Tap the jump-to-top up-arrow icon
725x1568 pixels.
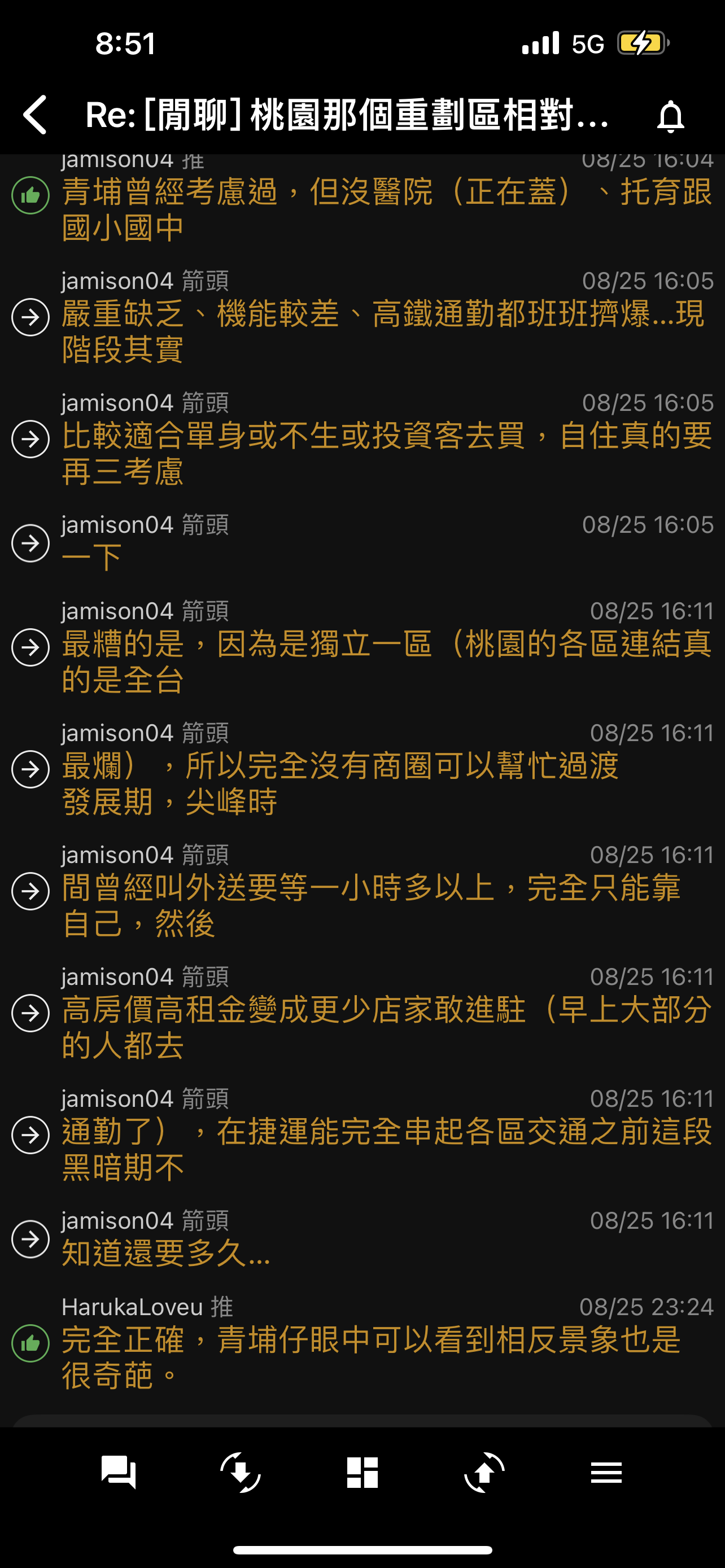pos(484,1473)
